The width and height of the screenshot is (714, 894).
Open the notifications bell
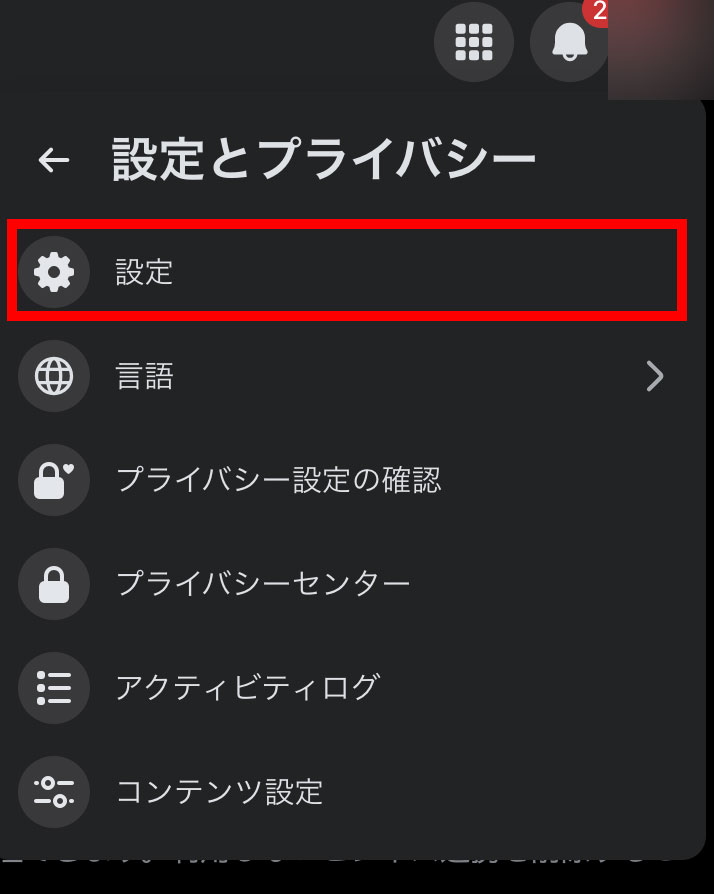[x=569, y=42]
